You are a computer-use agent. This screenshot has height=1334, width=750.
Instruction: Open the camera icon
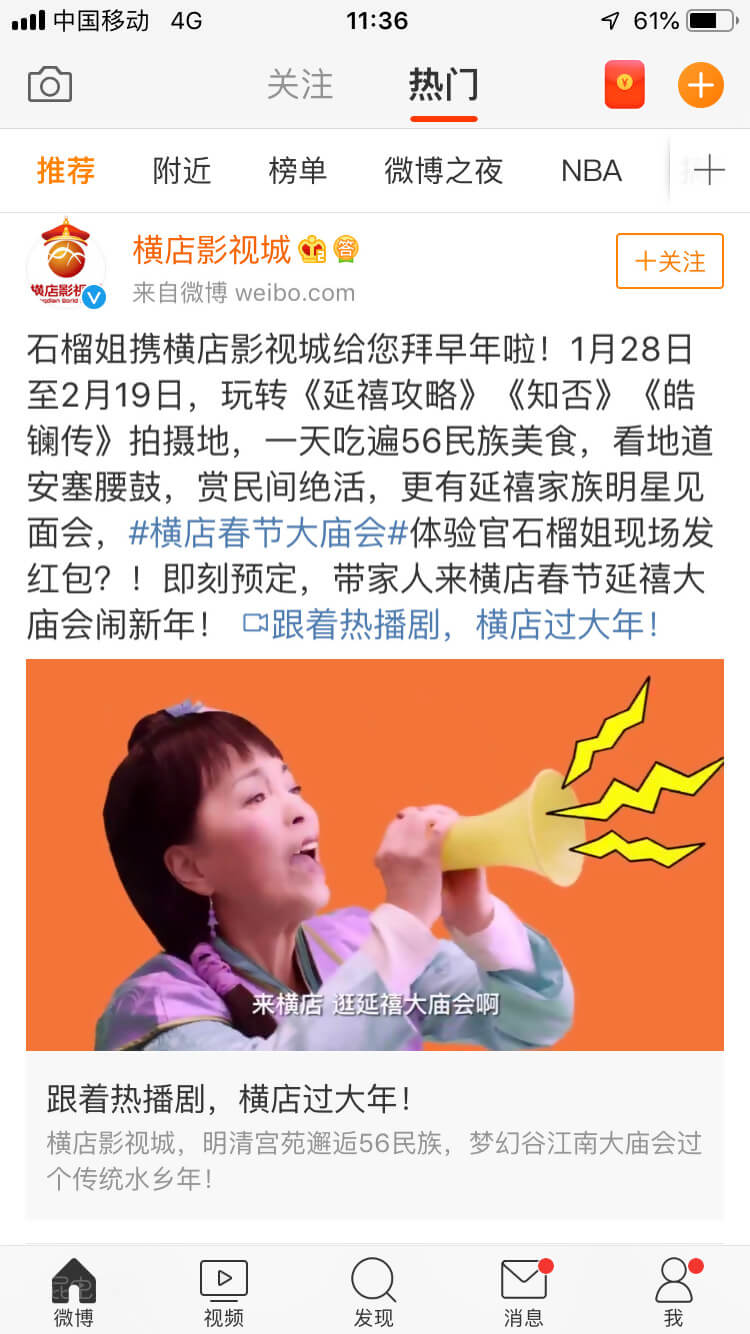(x=50, y=85)
